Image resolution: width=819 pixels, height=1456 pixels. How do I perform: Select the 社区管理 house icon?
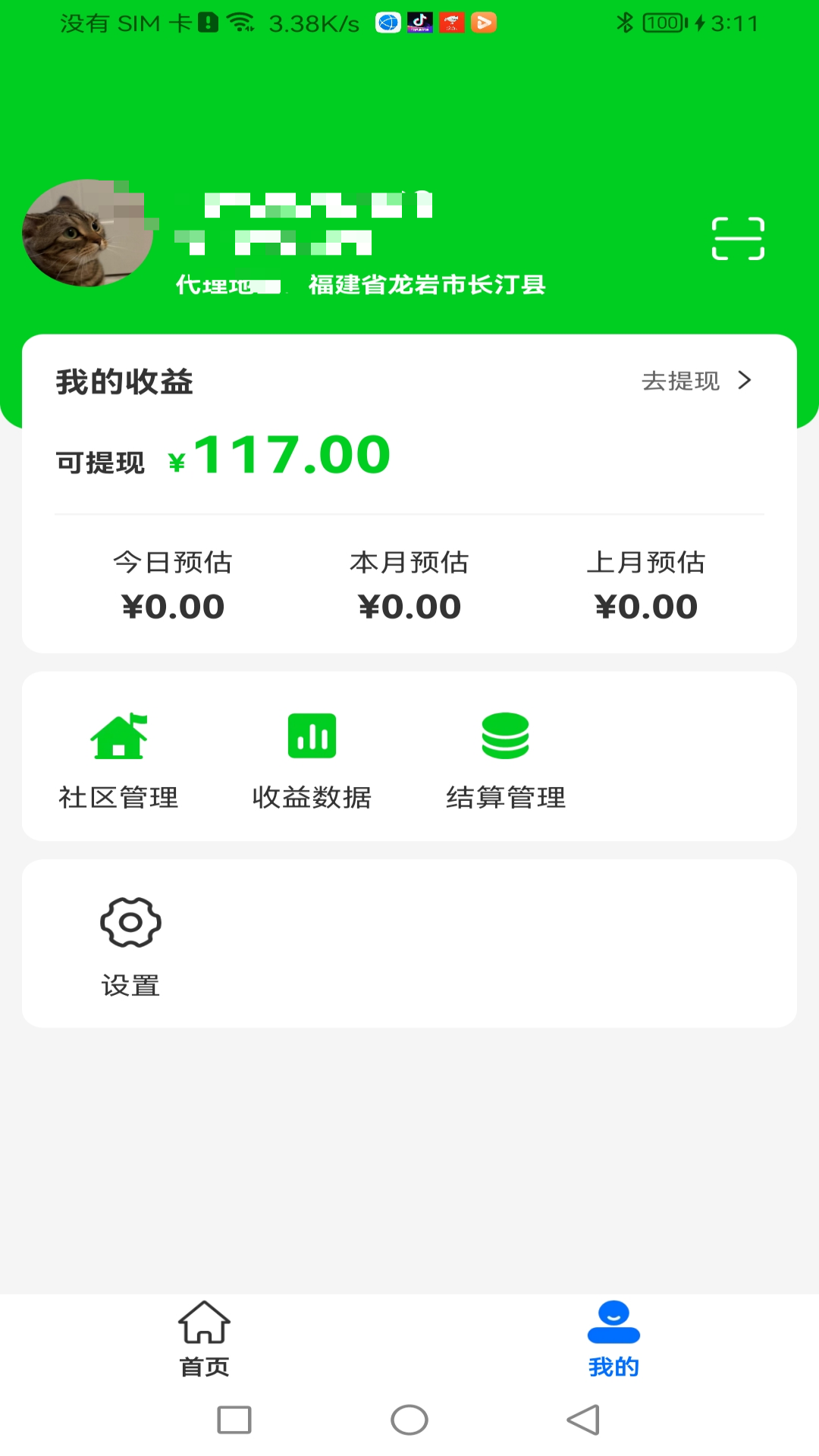pyautogui.click(x=118, y=736)
